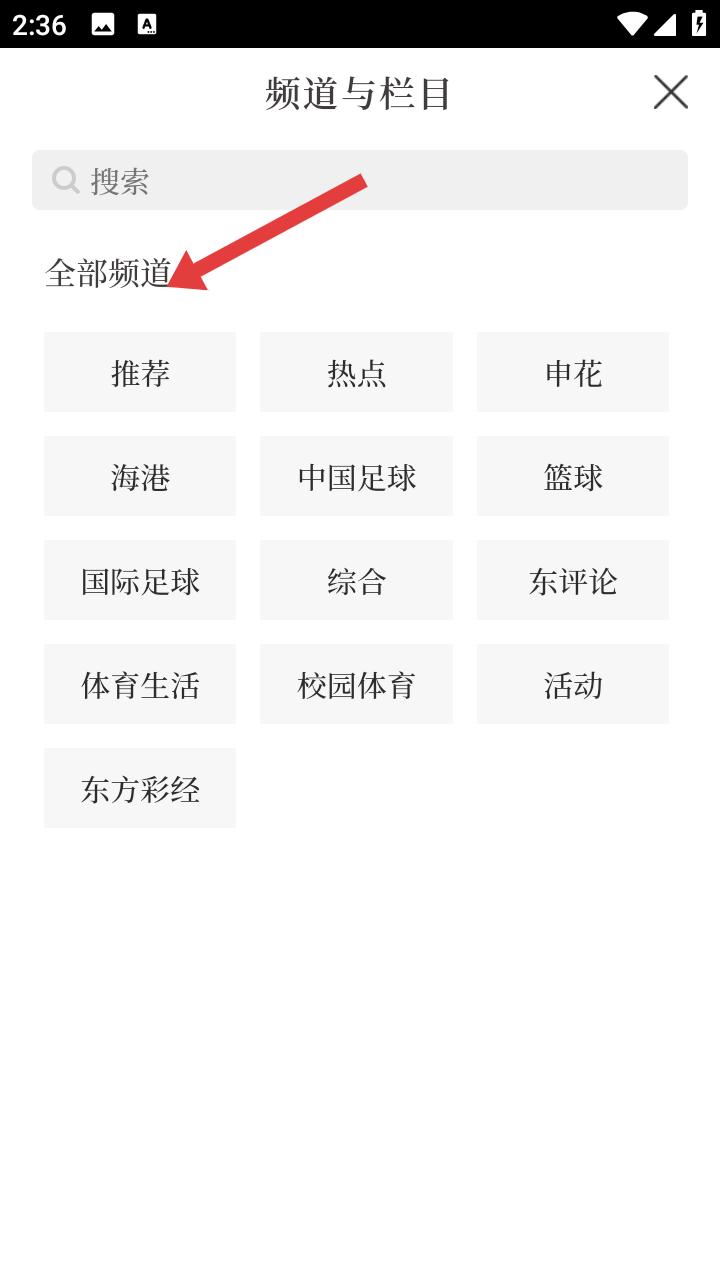Select the 综合 channel

click(x=356, y=580)
